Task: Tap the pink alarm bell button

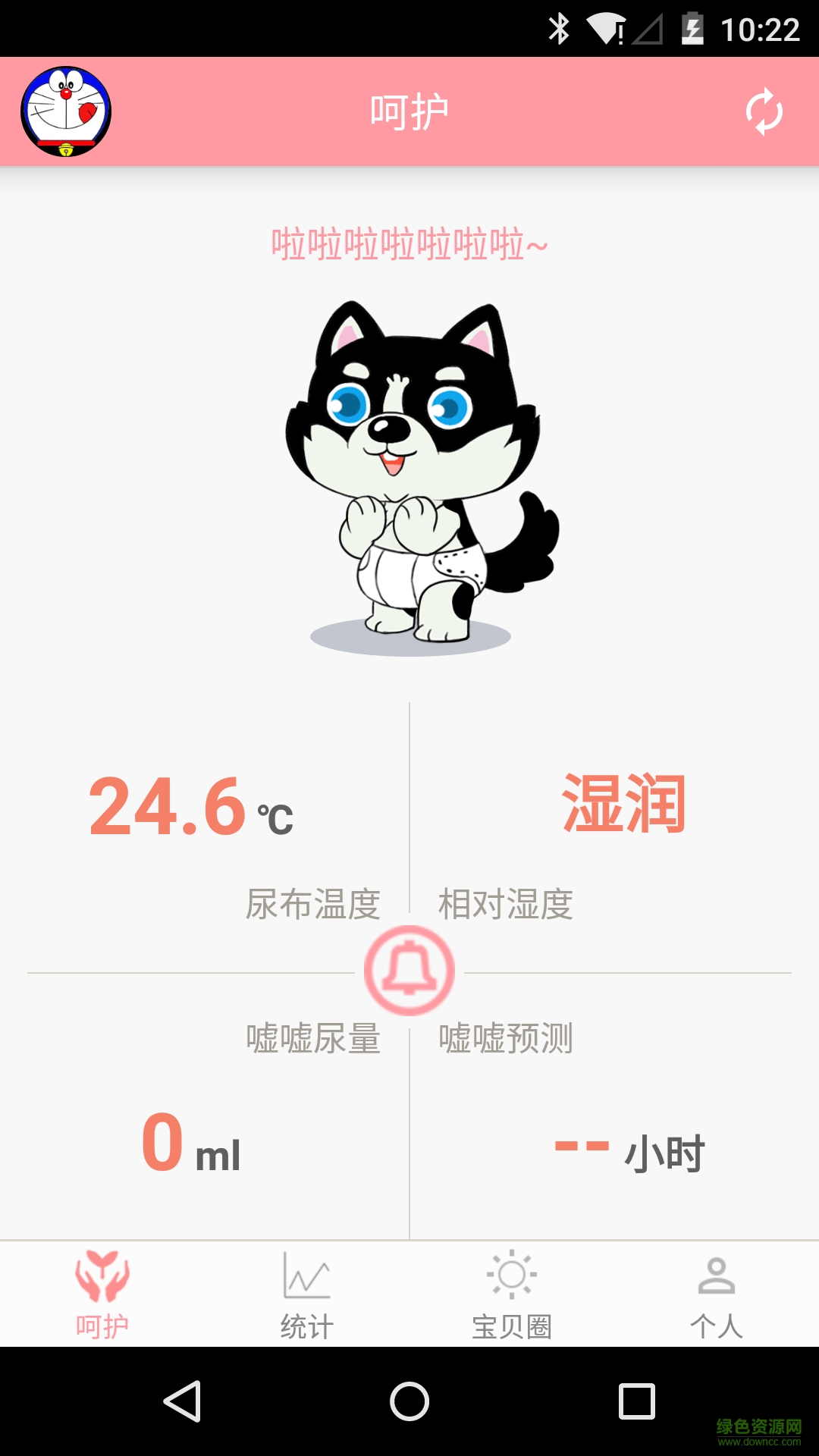Action: pyautogui.click(x=409, y=971)
